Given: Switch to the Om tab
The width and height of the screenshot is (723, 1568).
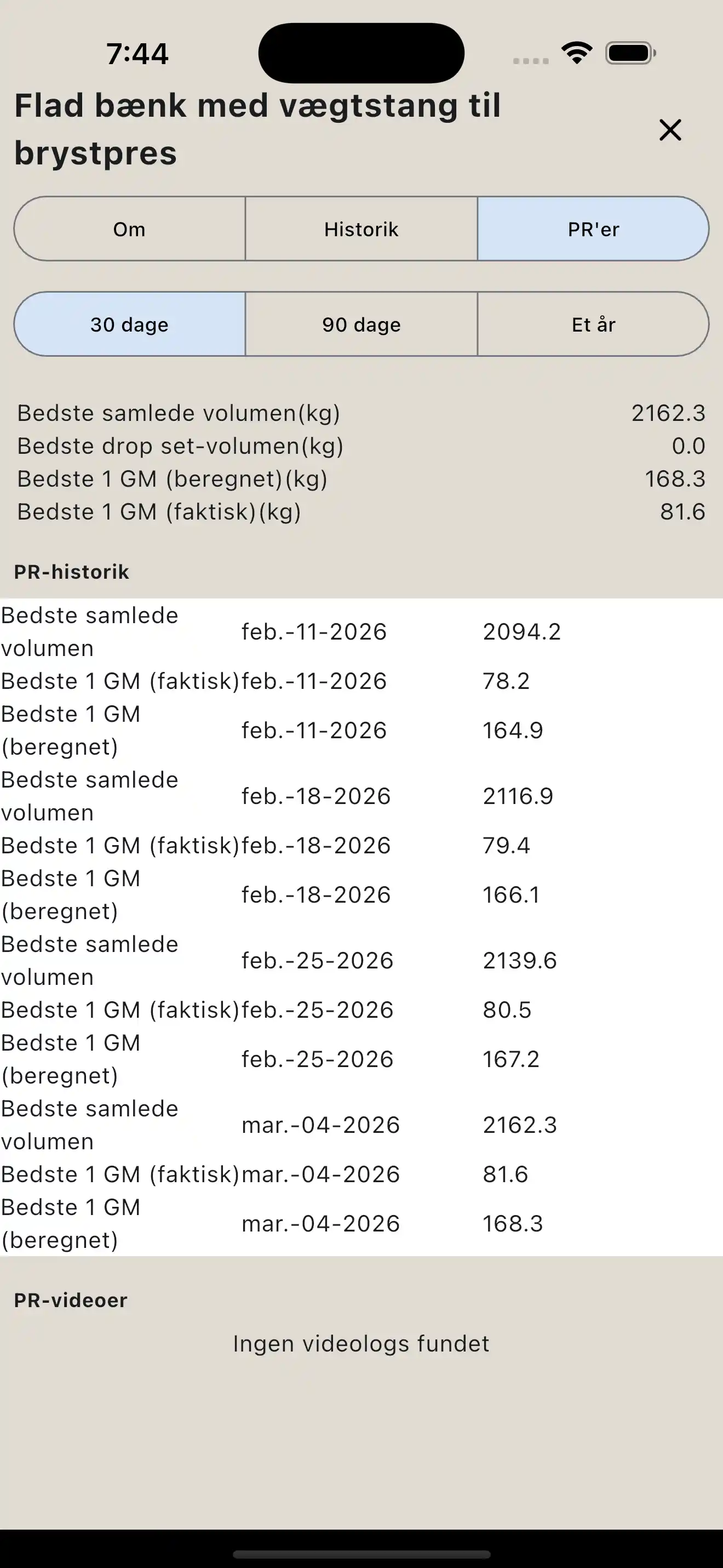Looking at the screenshot, I should [x=128, y=229].
